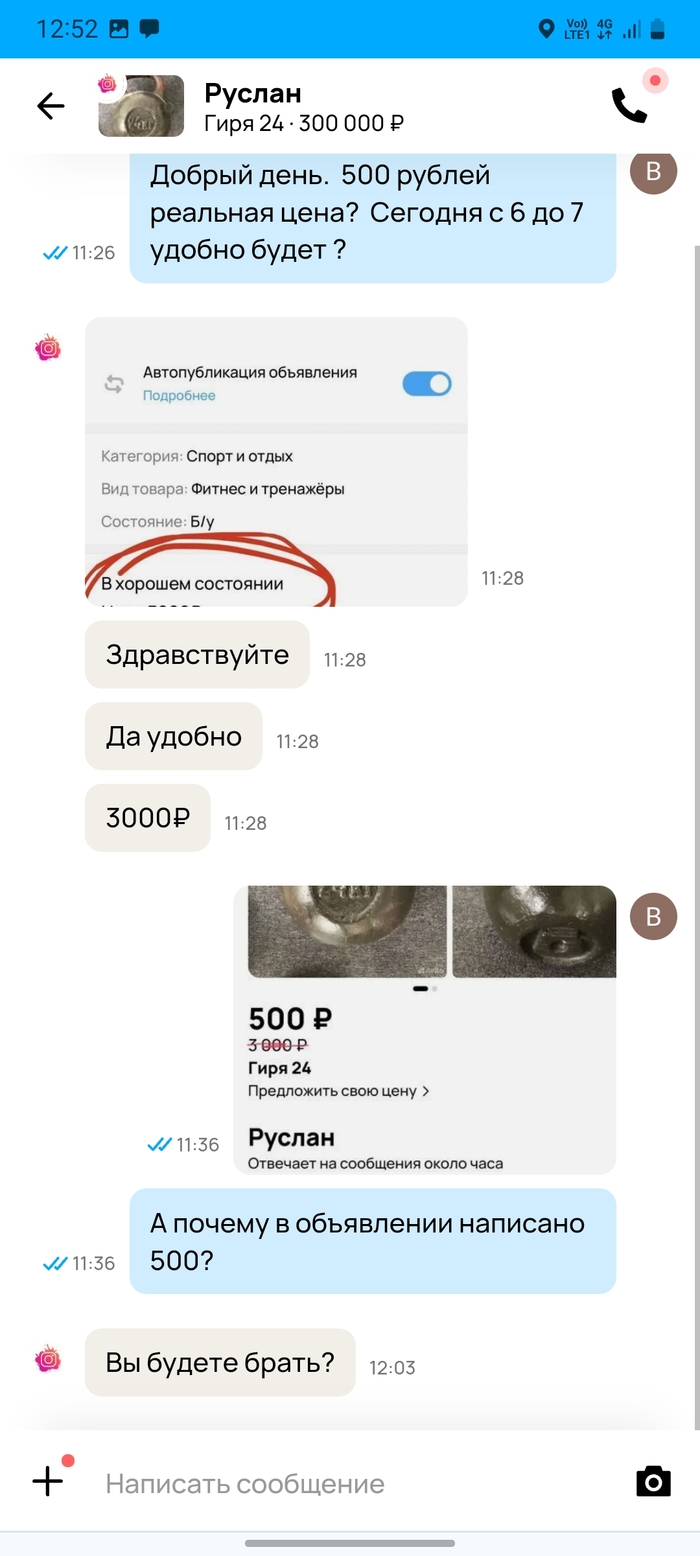The image size is (700, 1556).
Task: Open the attachment plus menu
Action: [x=48, y=1481]
